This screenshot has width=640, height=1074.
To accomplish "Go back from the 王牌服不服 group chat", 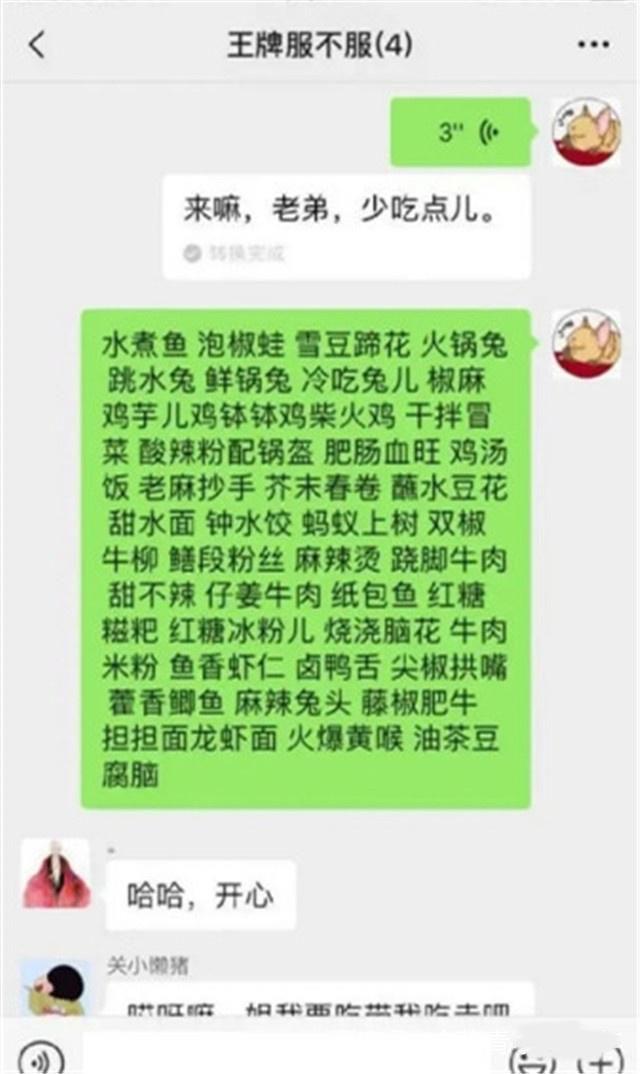I will tap(37, 45).
